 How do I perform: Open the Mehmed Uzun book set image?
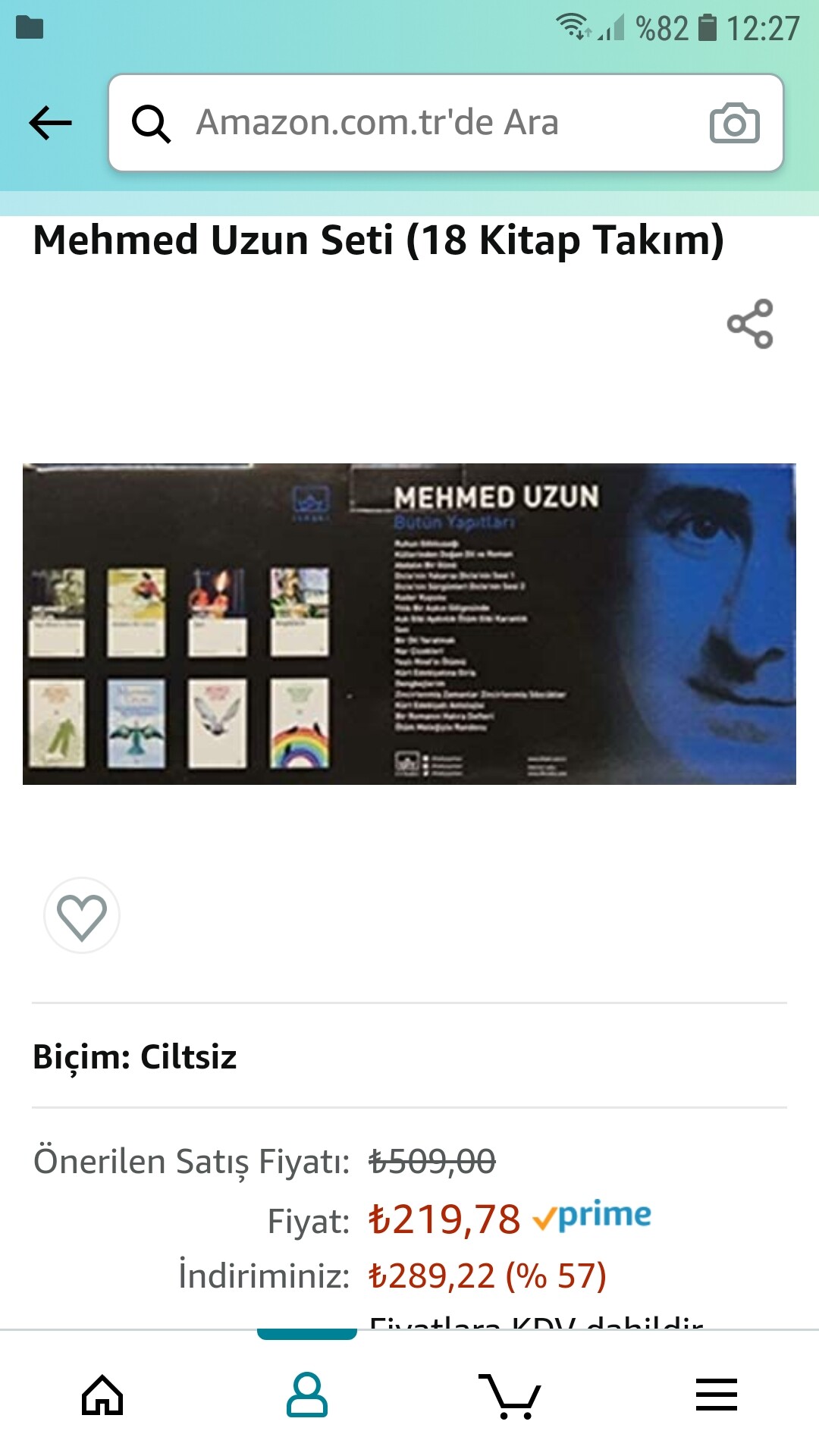click(409, 623)
